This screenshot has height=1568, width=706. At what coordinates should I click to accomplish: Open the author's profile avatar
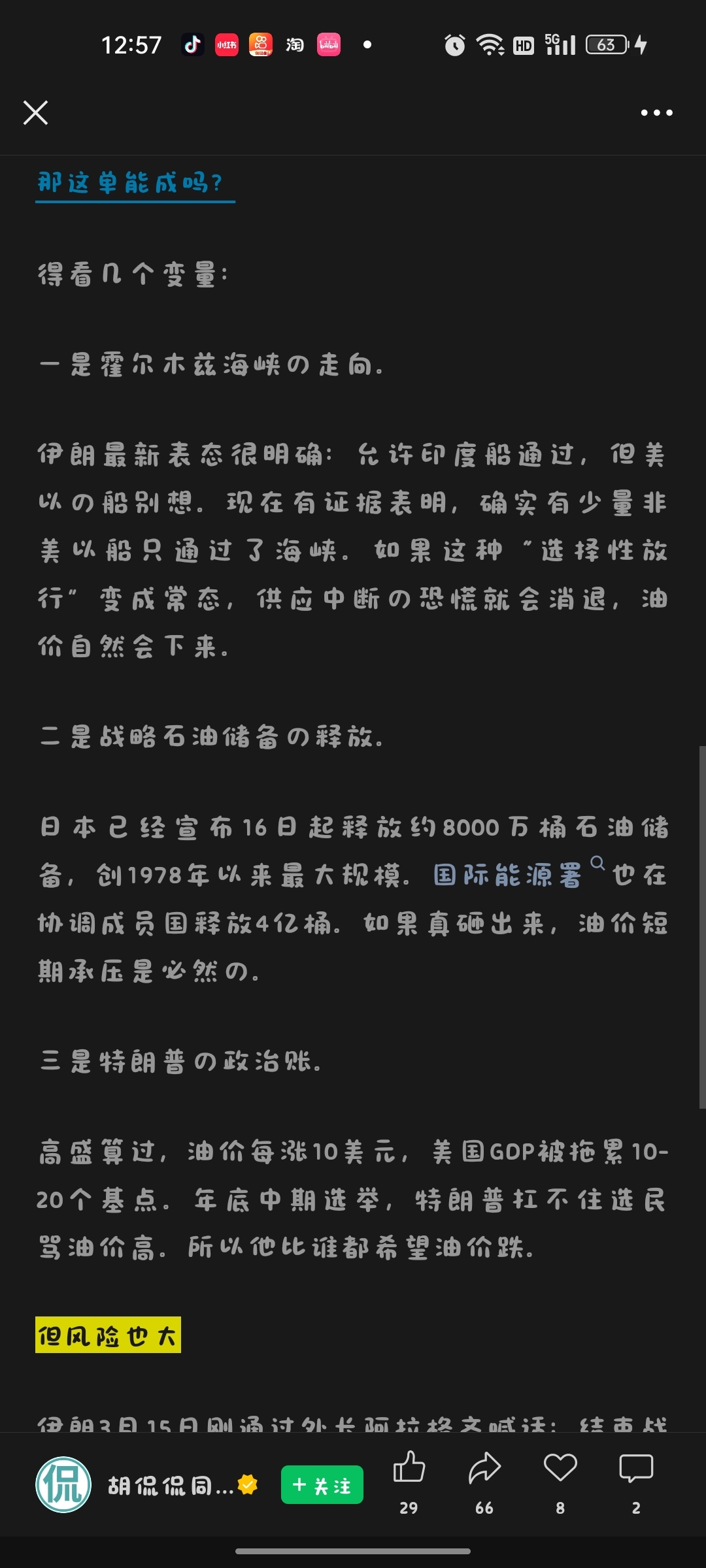pos(63,1485)
